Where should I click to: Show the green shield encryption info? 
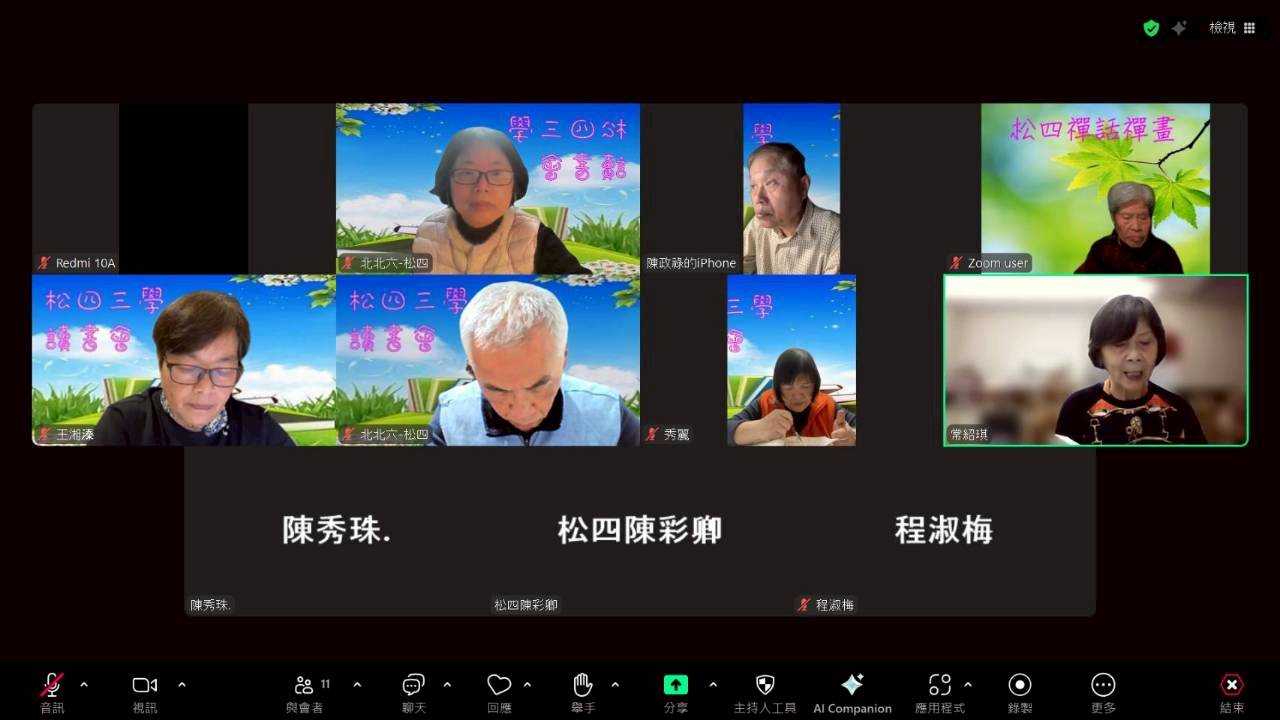tap(1151, 28)
